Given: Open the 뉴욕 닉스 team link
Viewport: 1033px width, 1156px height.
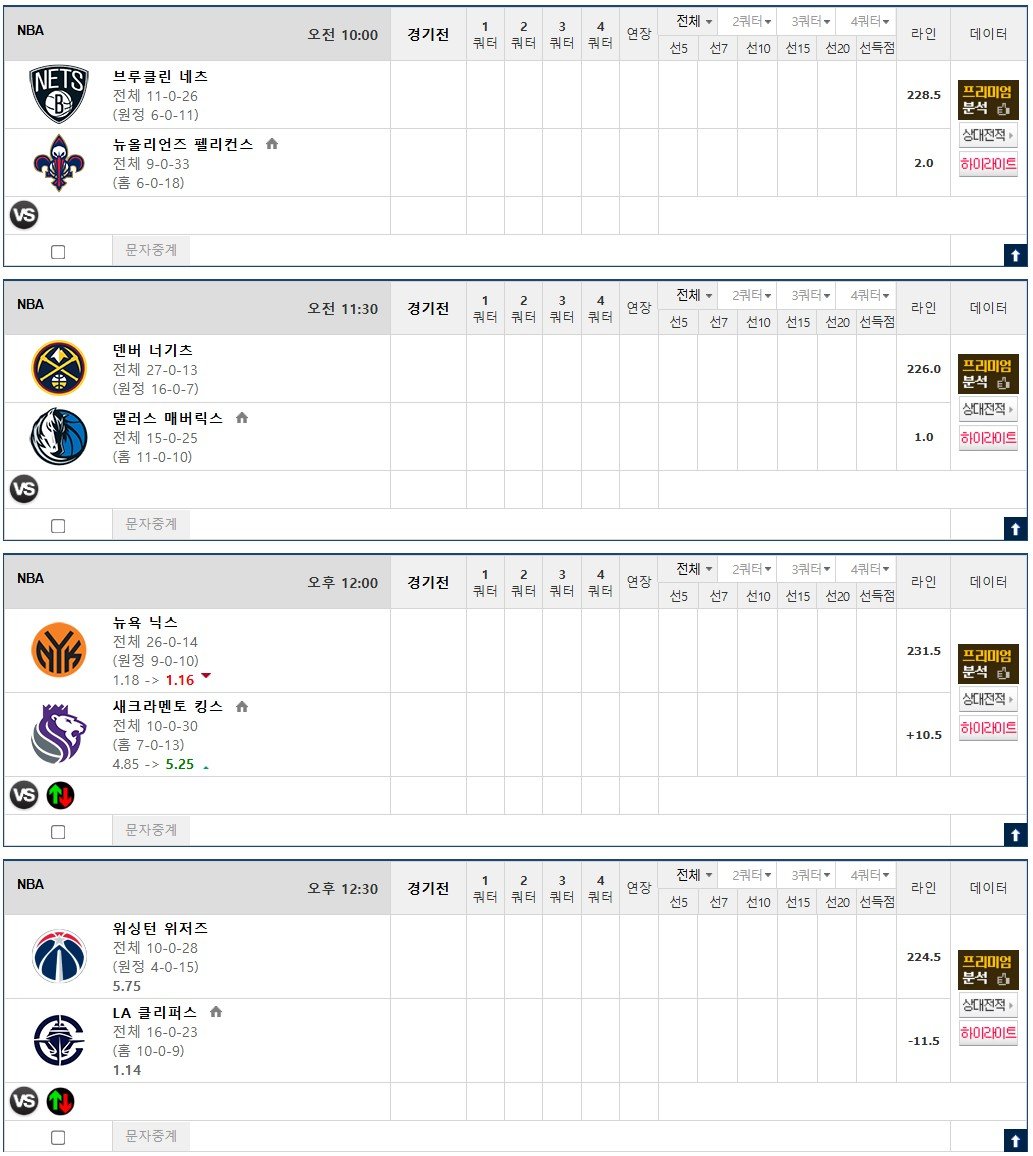Looking at the screenshot, I should pyautogui.click(x=145, y=622).
